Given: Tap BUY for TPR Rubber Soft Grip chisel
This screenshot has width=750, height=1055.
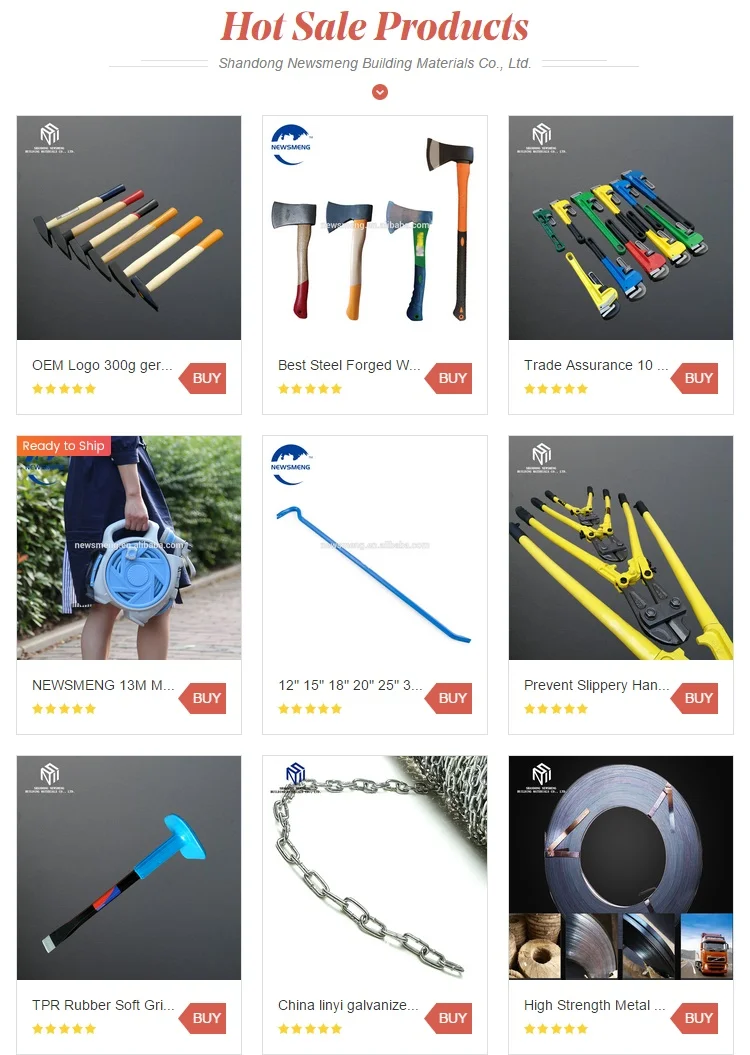Looking at the screenshot, I should tap(202, 1018).
